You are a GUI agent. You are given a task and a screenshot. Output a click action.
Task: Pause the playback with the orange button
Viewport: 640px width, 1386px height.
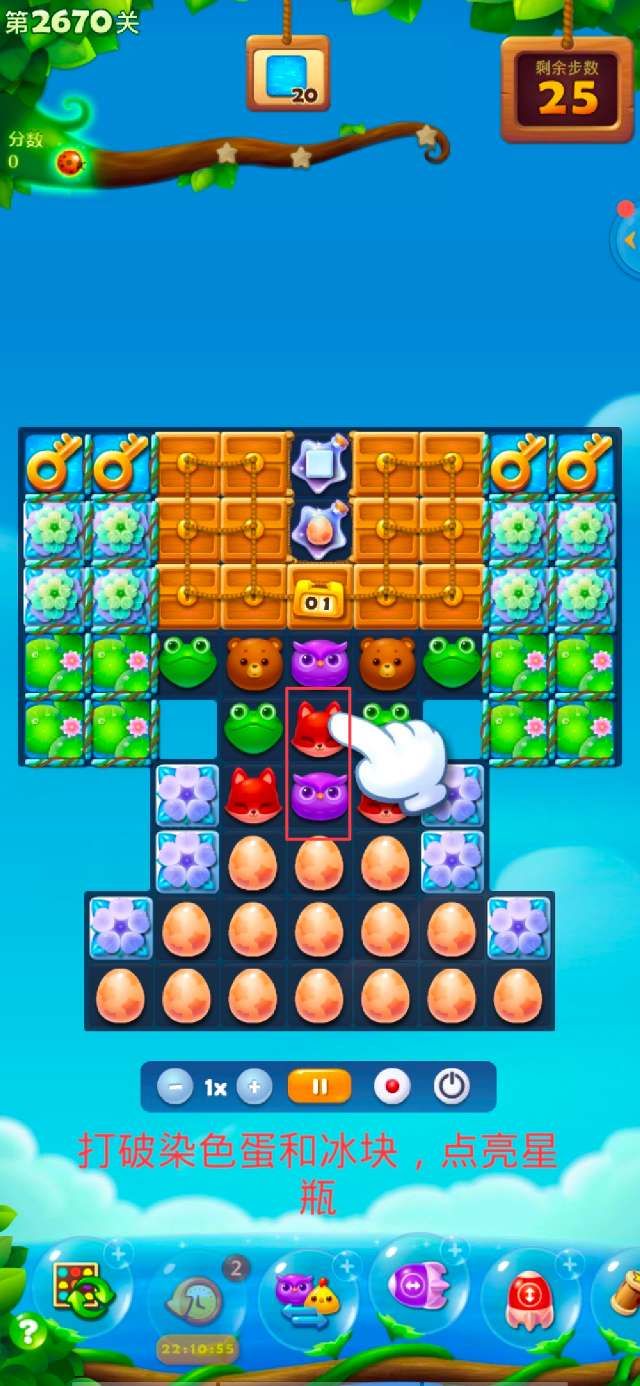pos(319,1087)
